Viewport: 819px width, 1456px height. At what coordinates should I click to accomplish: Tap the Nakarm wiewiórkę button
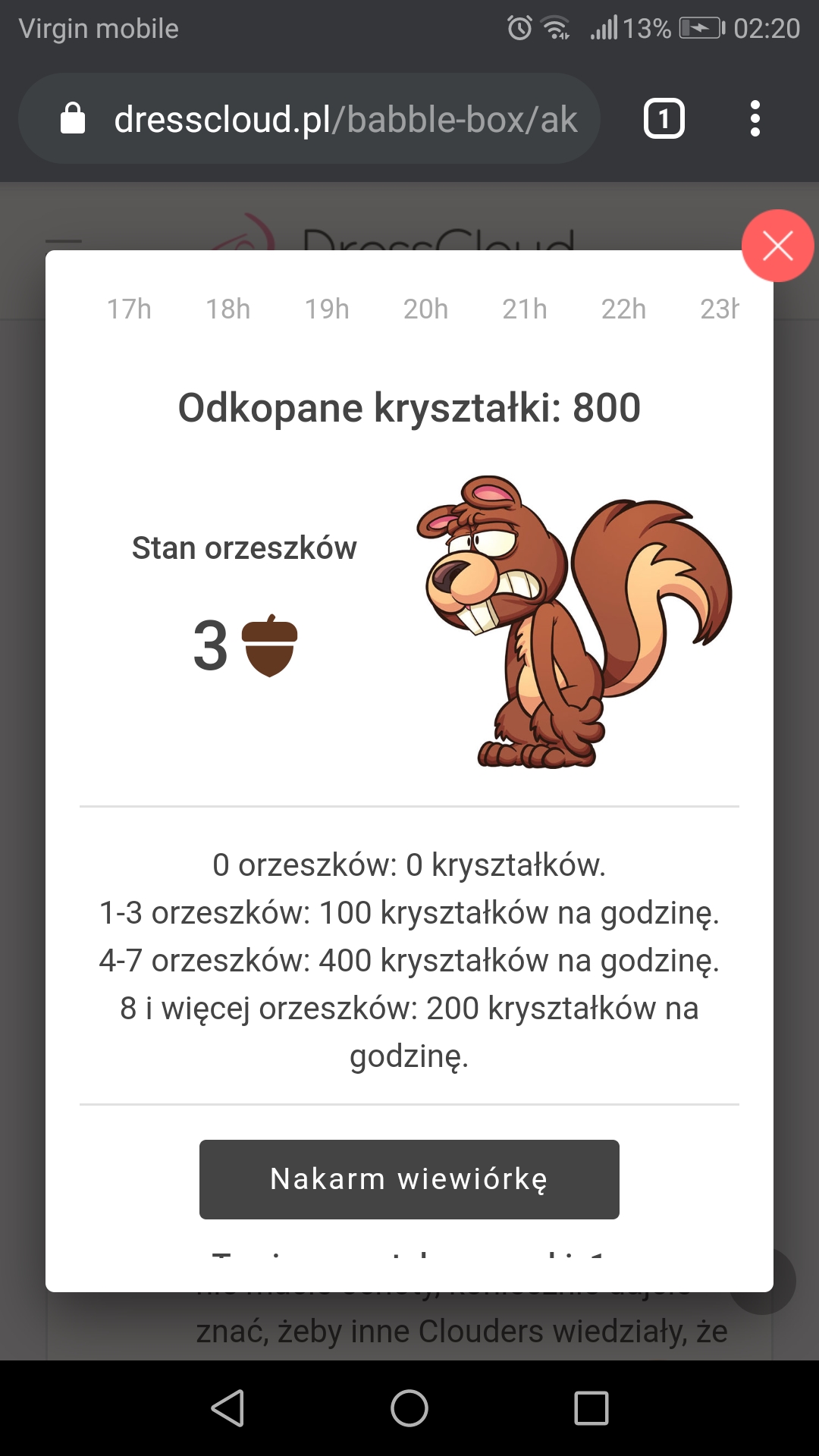(x=409, y=1179)
